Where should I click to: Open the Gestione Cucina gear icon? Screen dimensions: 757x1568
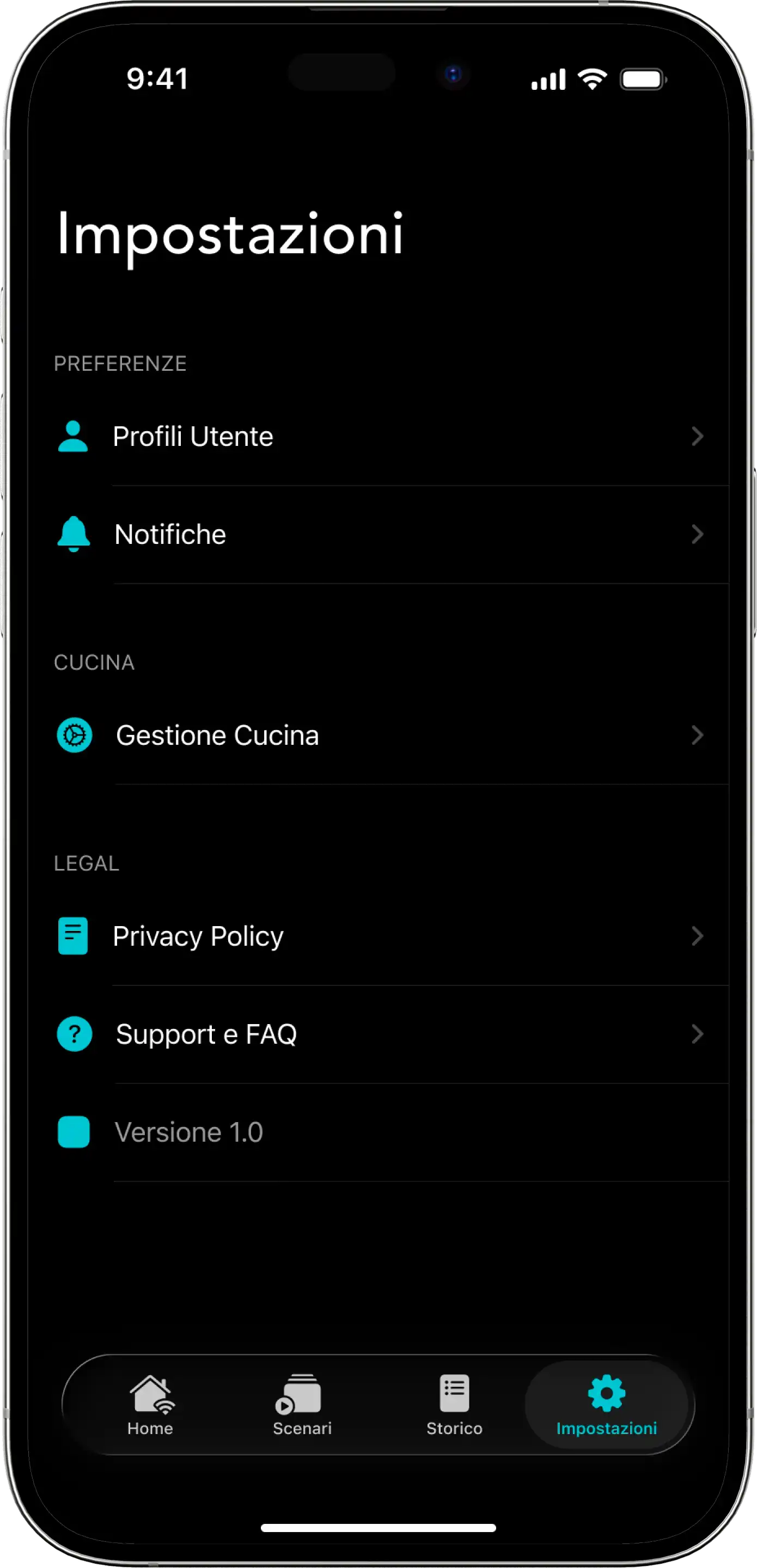(x=73, y=734)
